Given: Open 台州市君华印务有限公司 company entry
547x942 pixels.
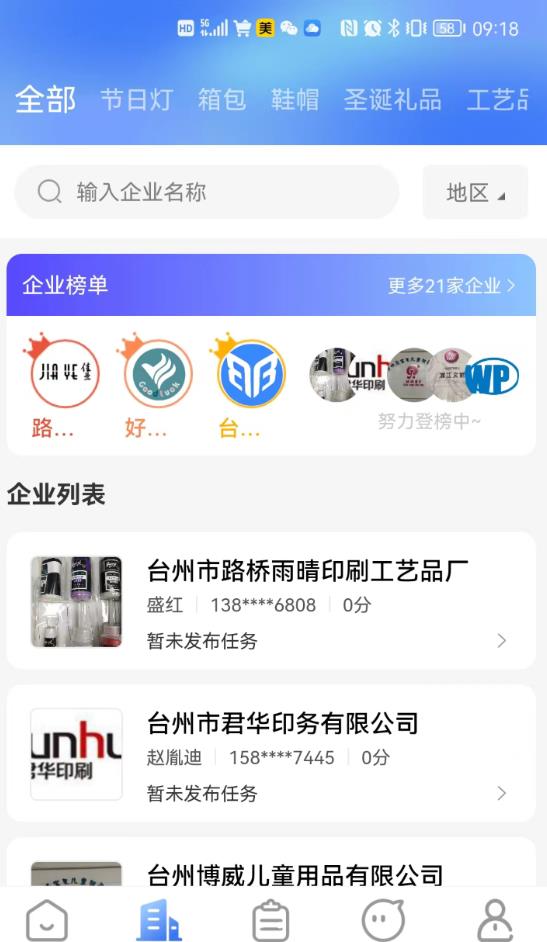Looking at the screenshot, I should coord(271,753).
